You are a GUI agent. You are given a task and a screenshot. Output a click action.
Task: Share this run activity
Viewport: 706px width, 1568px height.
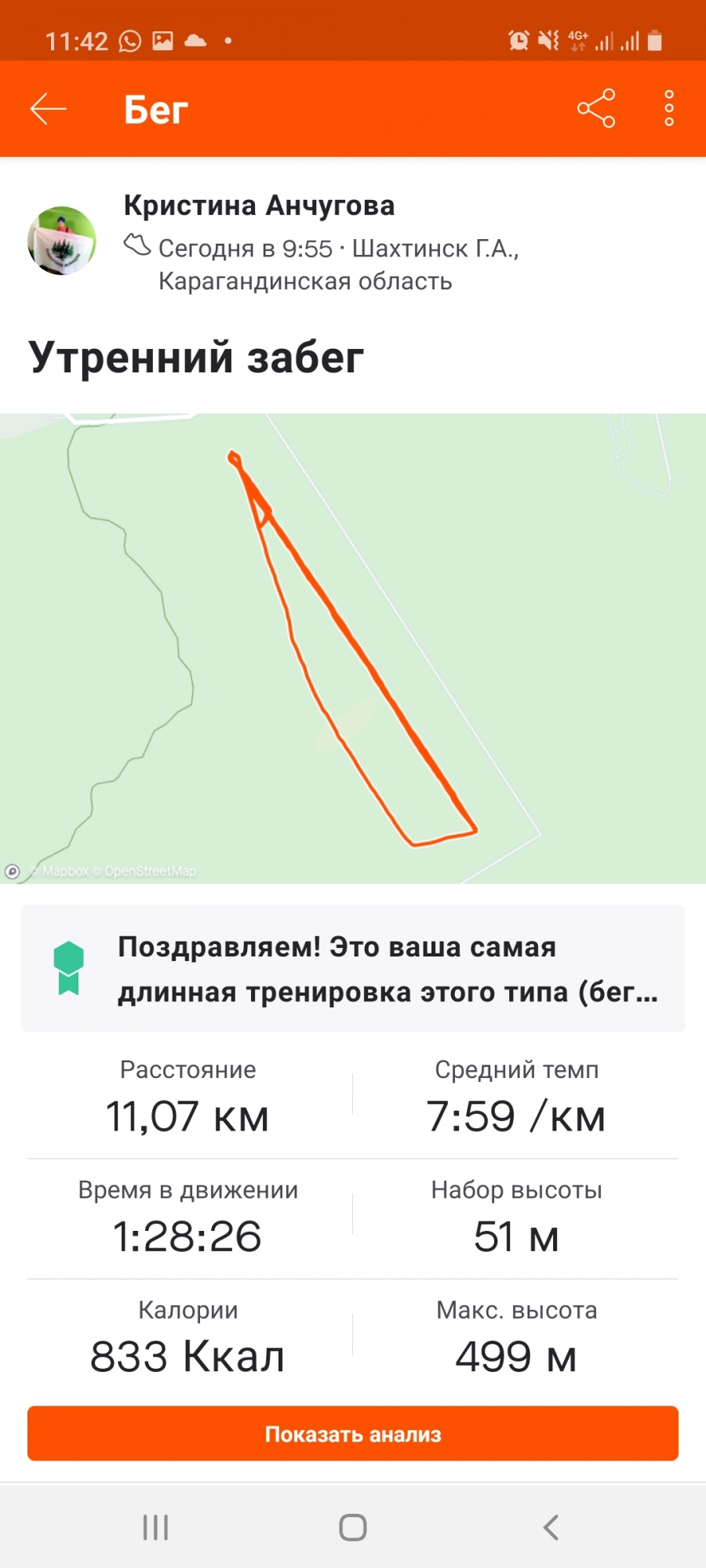click(x=596, y=108)
